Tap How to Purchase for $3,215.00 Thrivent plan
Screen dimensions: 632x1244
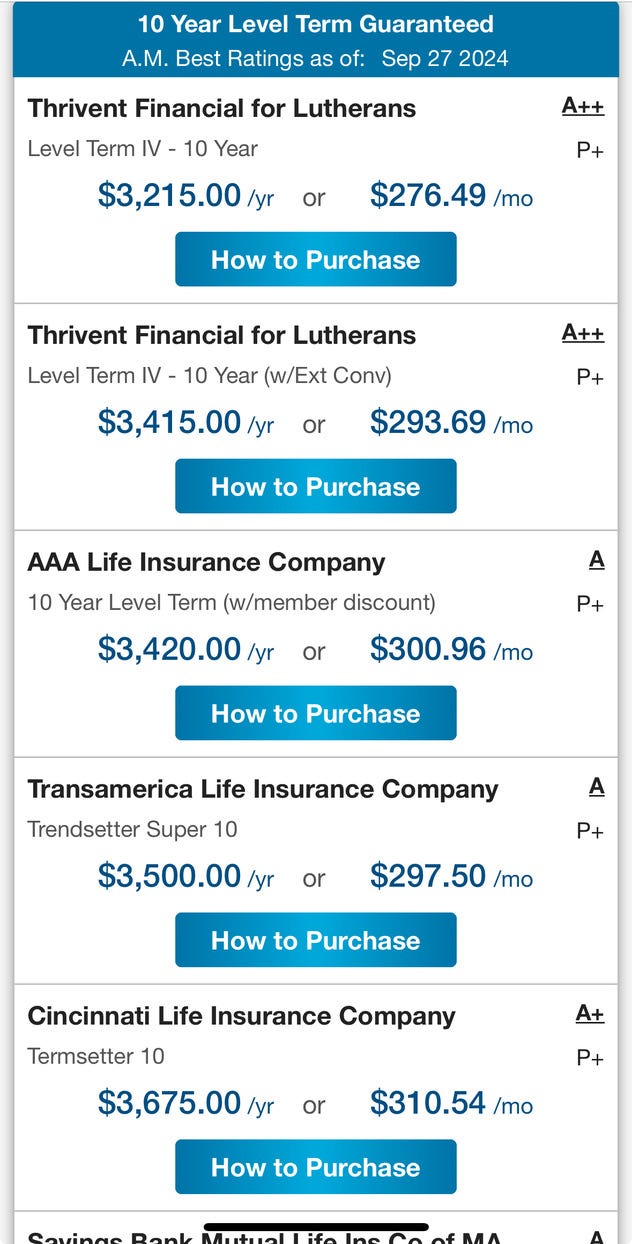[315, 260]
